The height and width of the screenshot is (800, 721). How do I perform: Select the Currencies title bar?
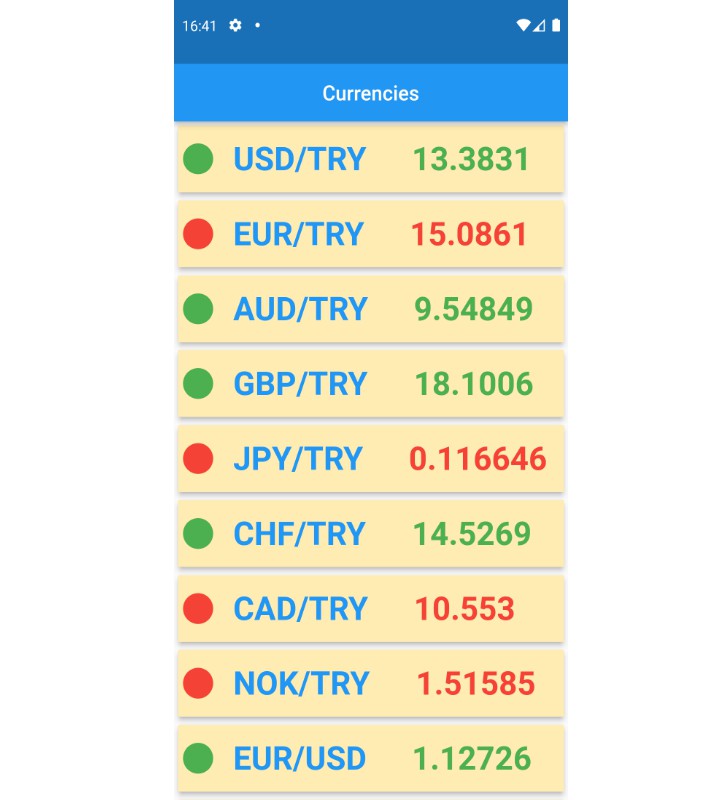(370, 93)
